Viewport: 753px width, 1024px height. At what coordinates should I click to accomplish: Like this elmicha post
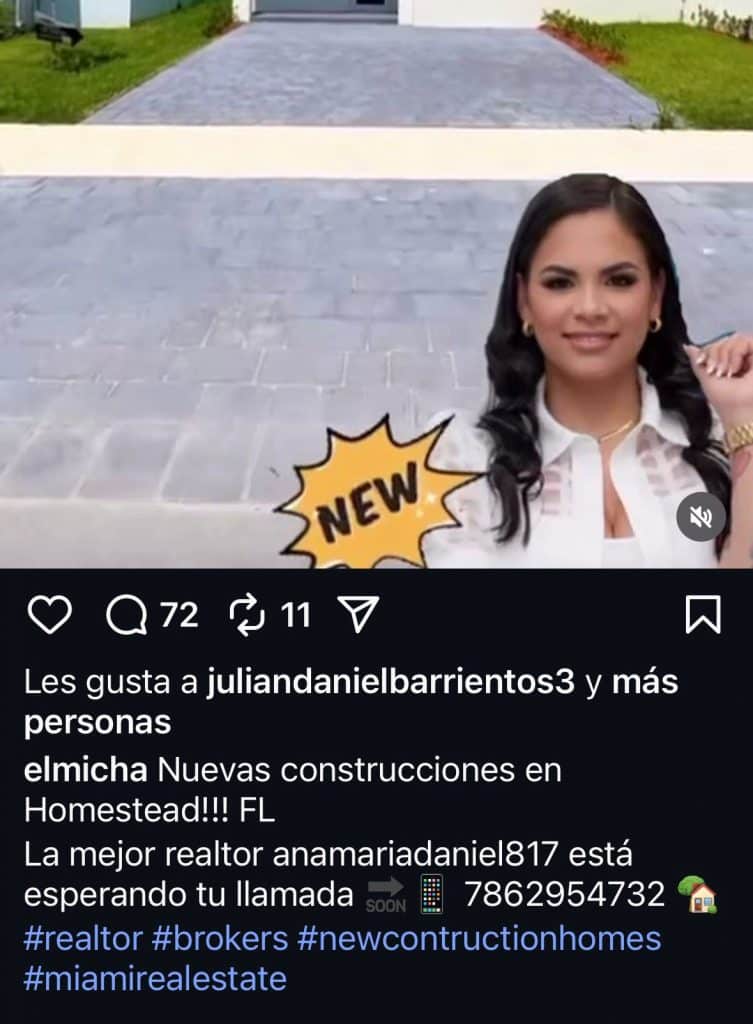pyautogui.click(x=49, y=615)
